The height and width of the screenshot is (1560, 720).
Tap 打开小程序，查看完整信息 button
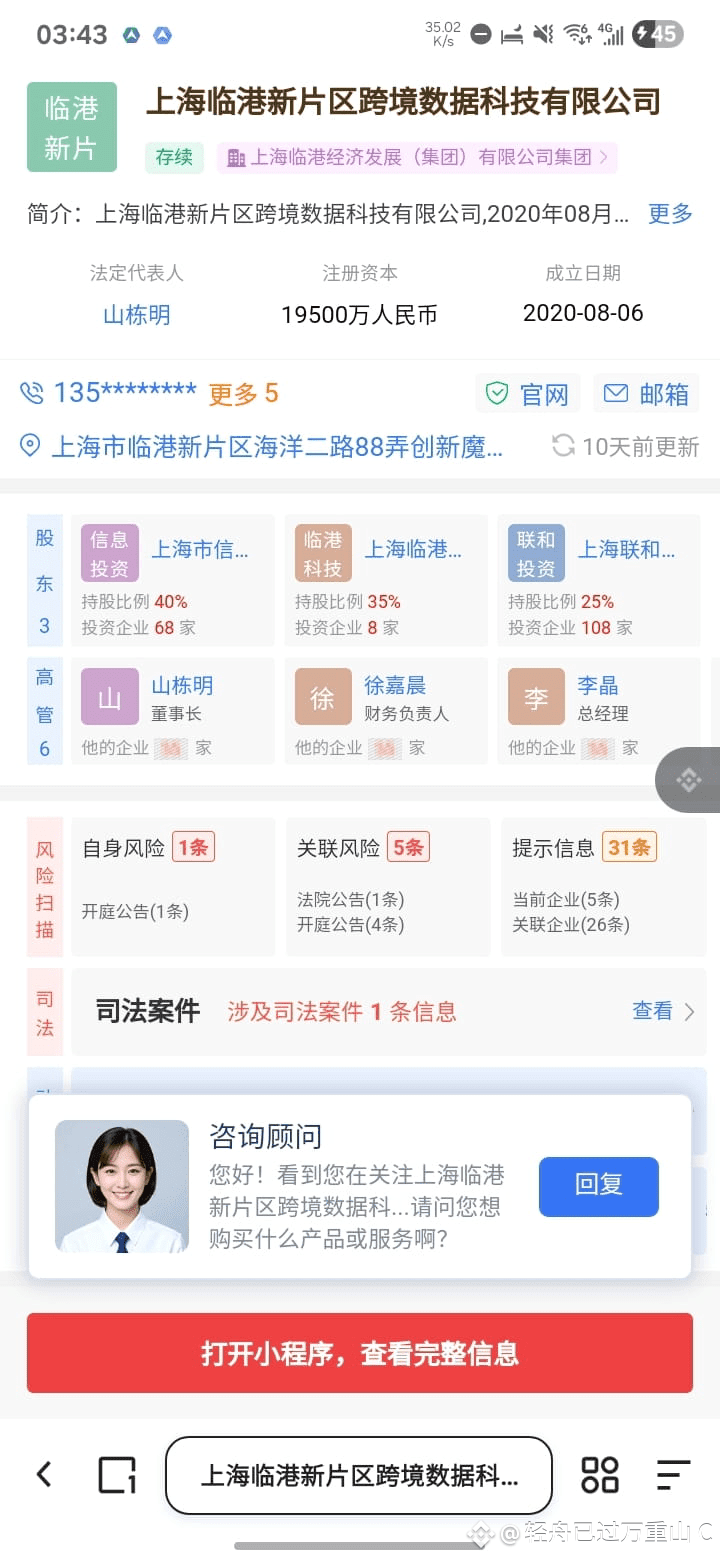coord(359,1353)
